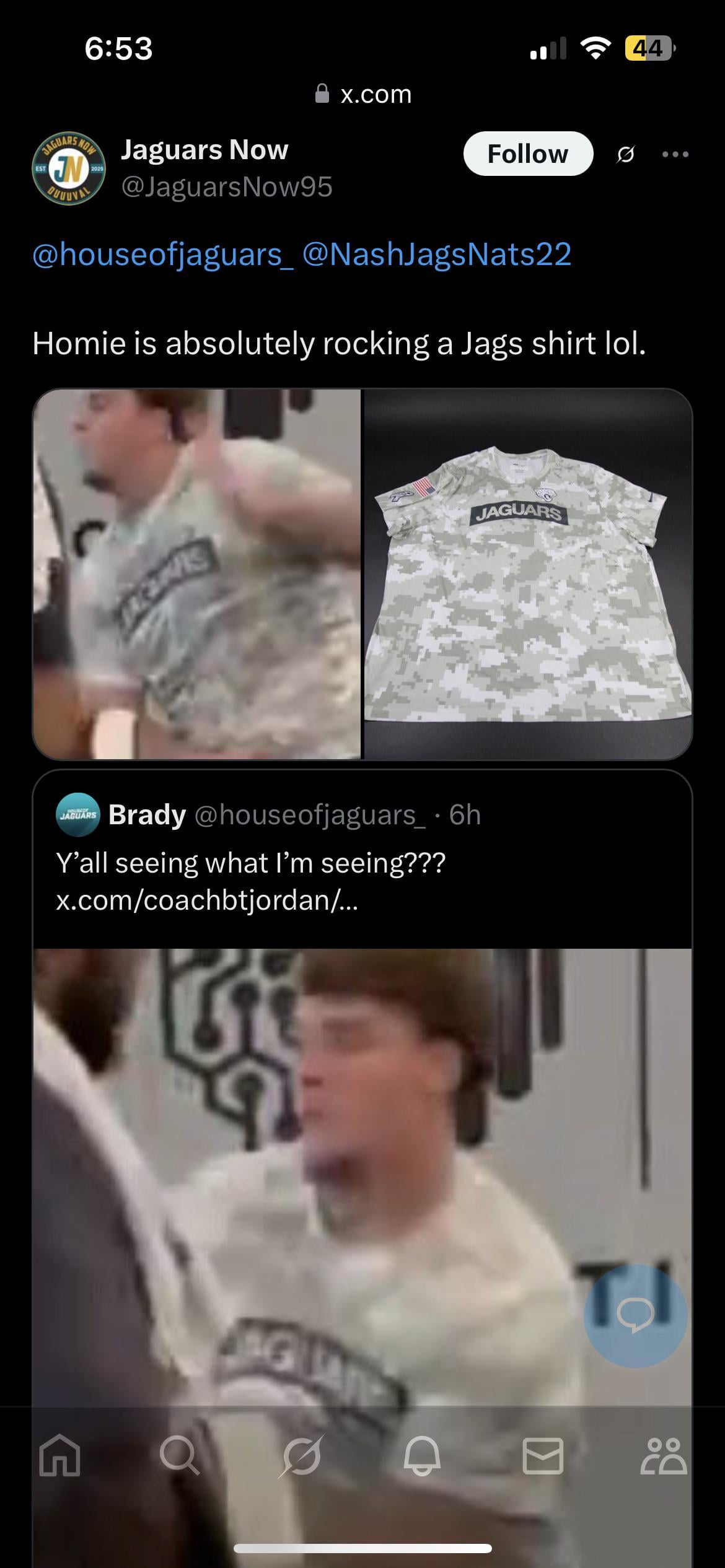Open Jaguars Now profile avatar

coord(69,168)
